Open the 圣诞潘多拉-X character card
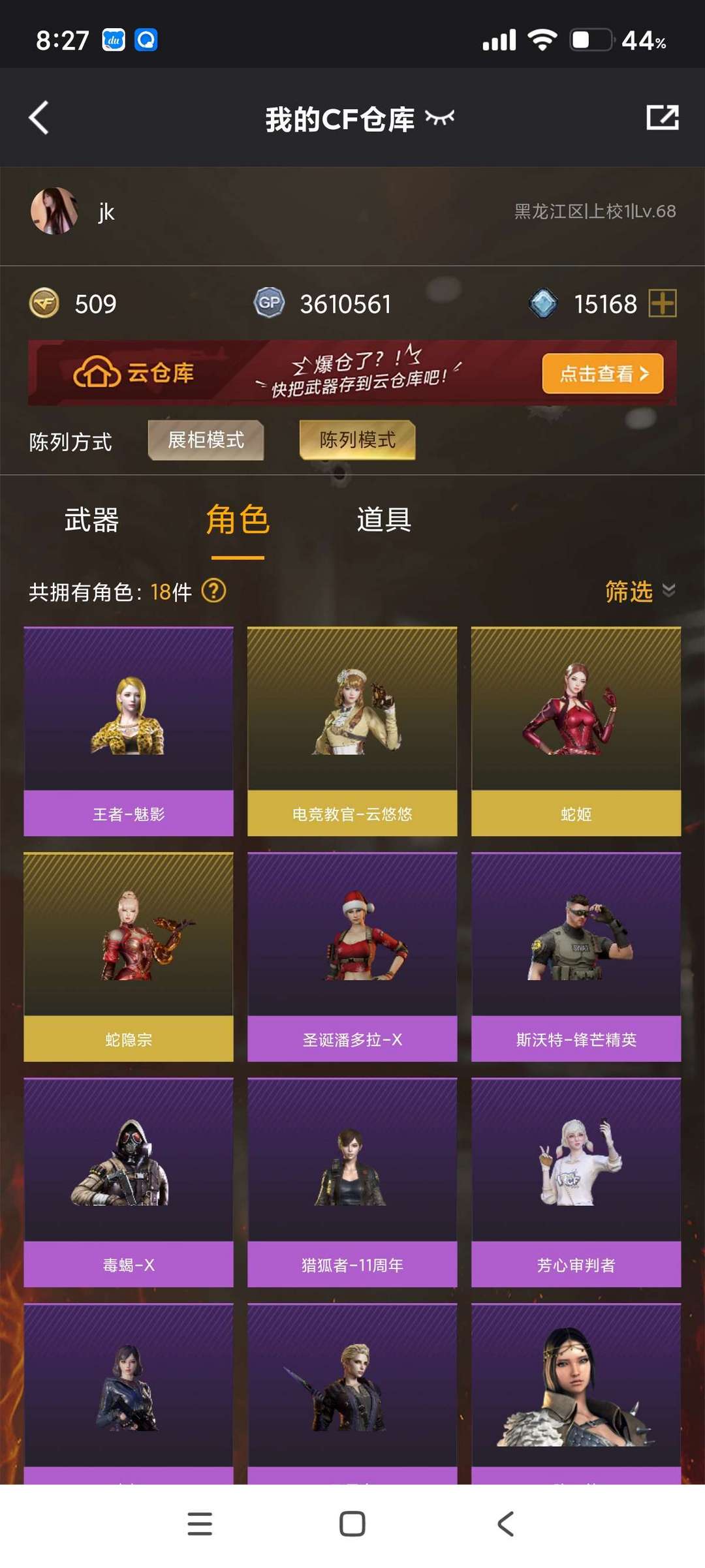Image resolution: width=705 pixels, height=1568 pixels. click(x=352, y=956)
